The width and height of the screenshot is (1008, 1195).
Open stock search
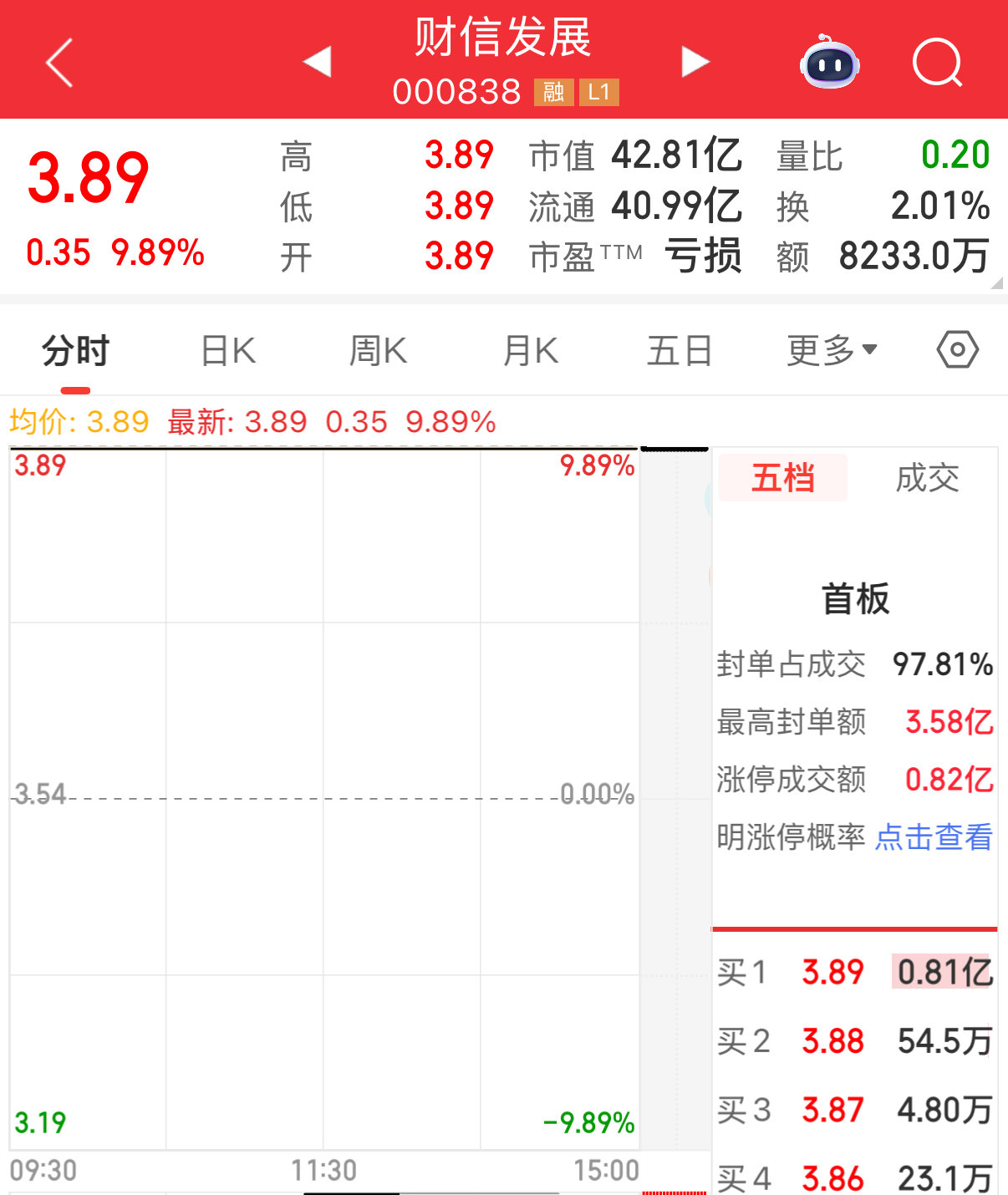tap(937, 63)
